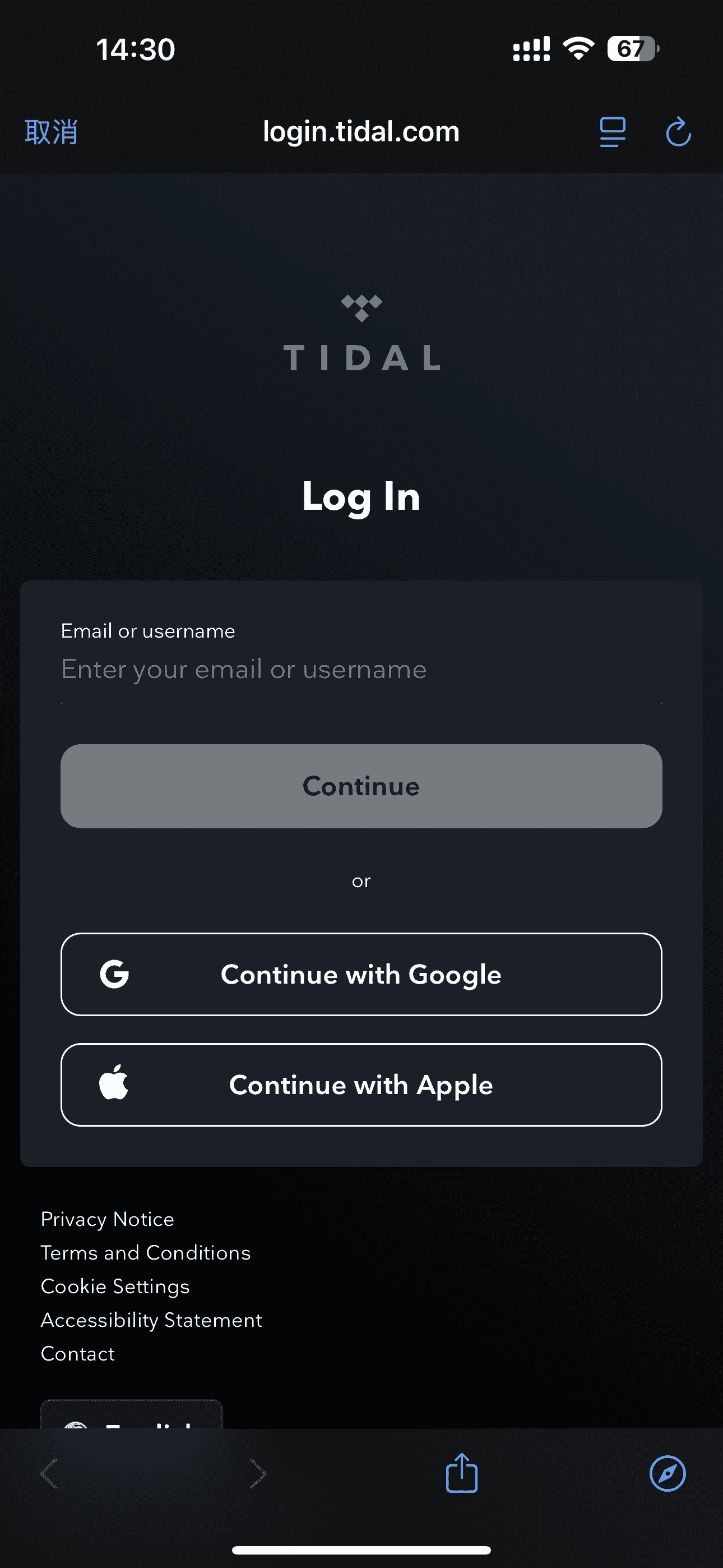Open the language selector dropdown
The width and height of the screenshot is (723, 1568).
click(x=132, y=1417)
